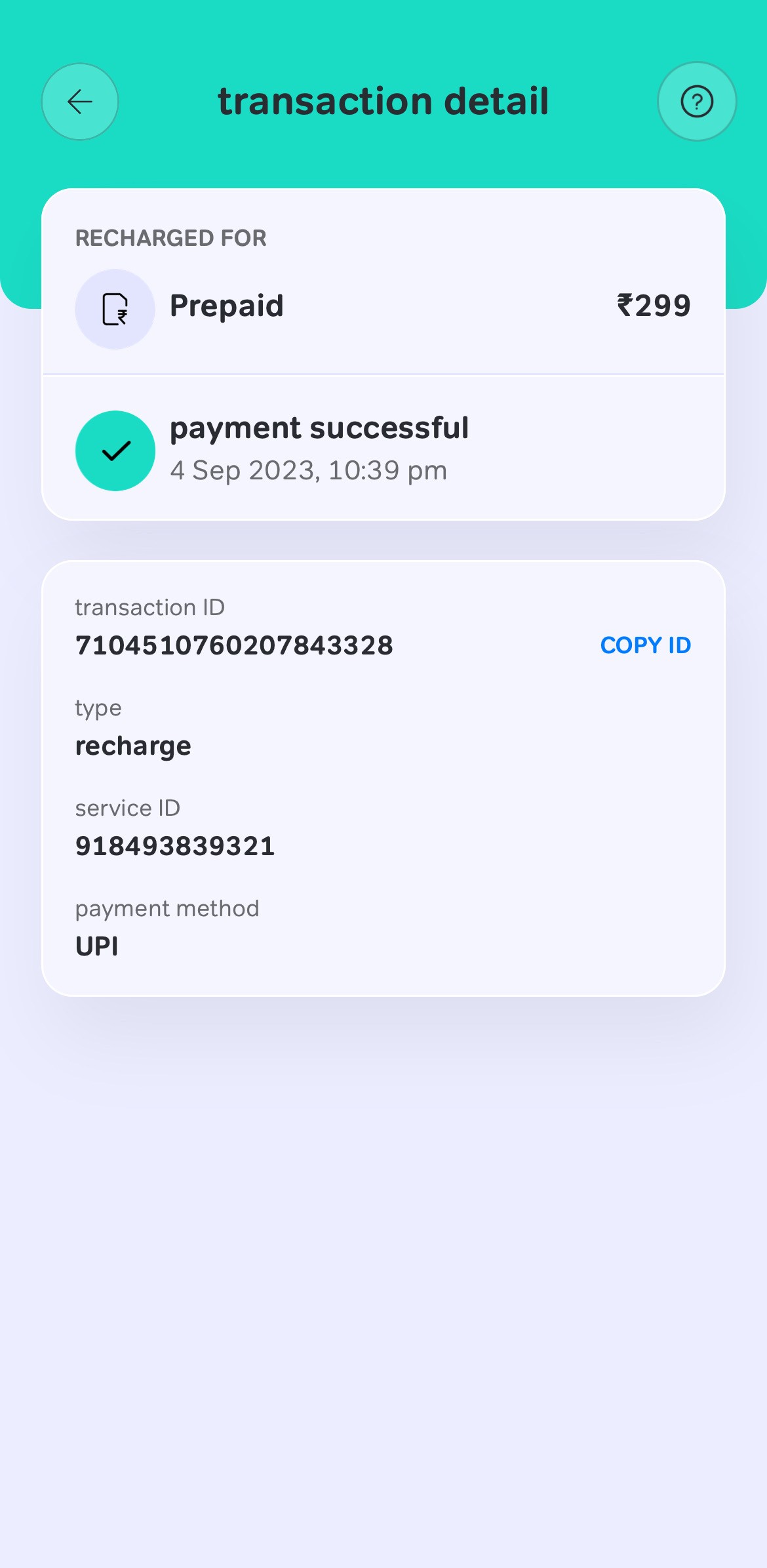Go back using the arrow icon
This screenshot has height=1568, width=767.
tap(80, 102)
